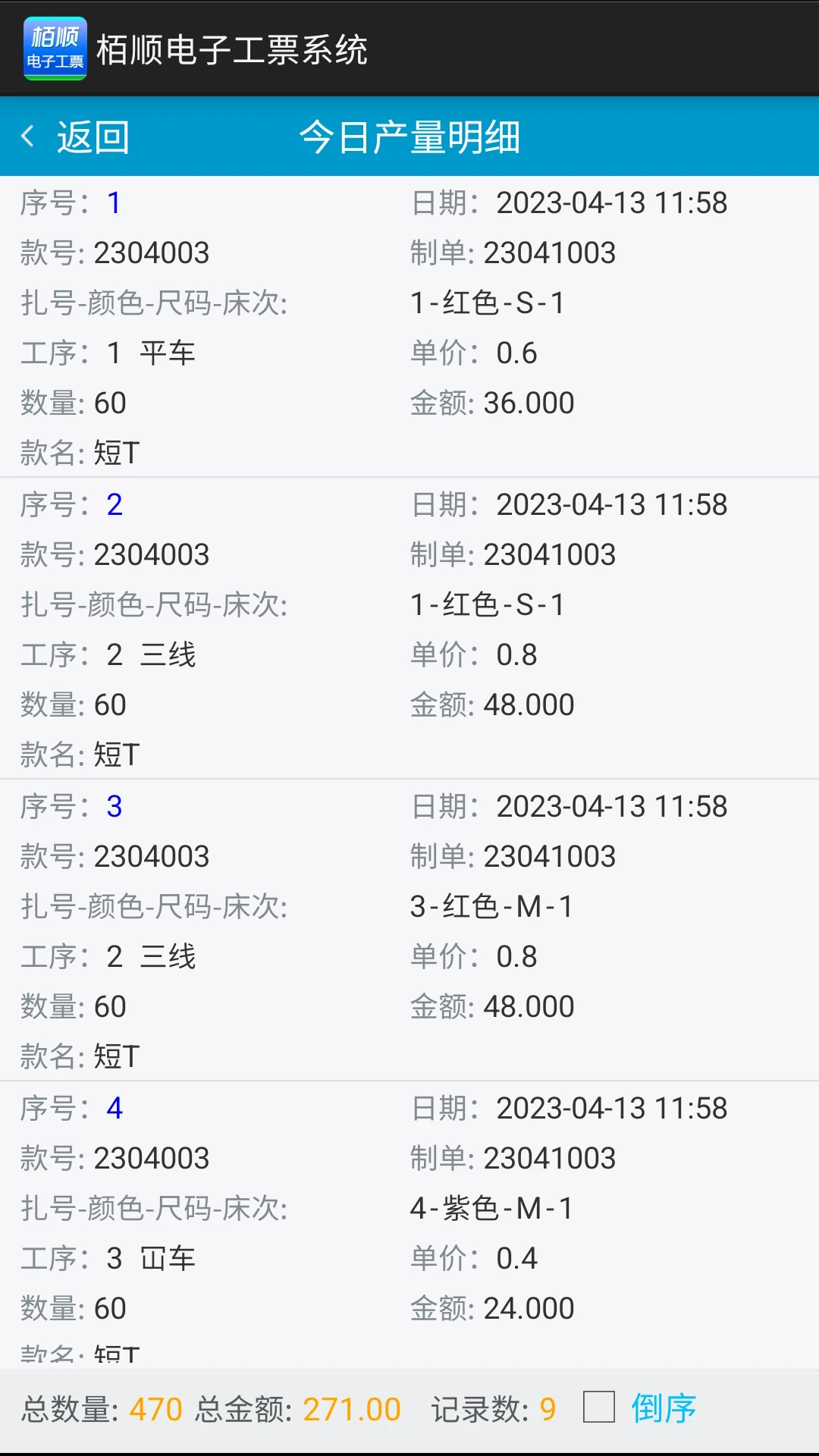Select serial number 1 in record one
819x1456 pixels.
pyautogui.click(x=114, y=202)
